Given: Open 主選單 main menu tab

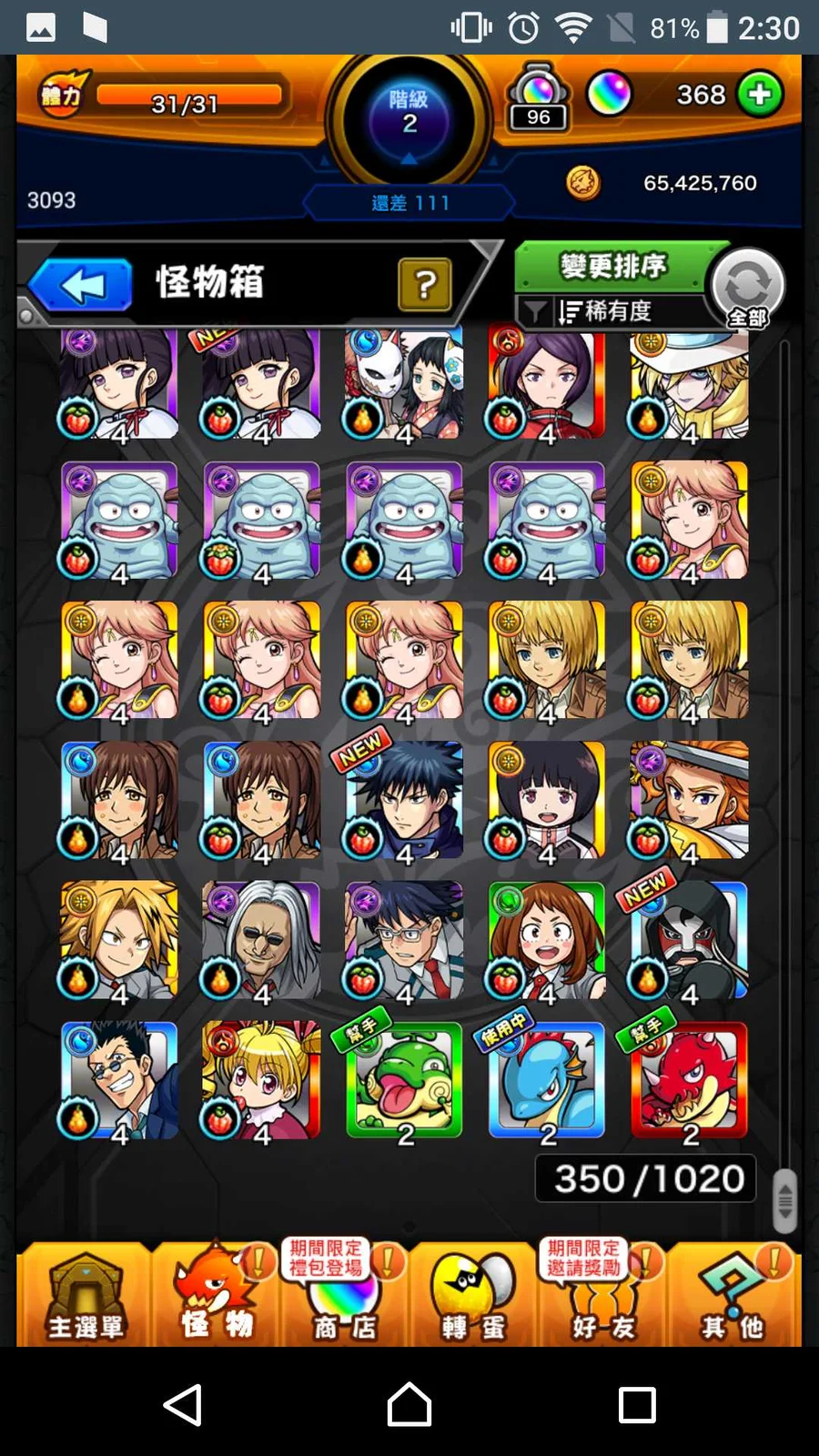Looking at the screenshot, I should pyautogui.click(x=84, y=1295).
